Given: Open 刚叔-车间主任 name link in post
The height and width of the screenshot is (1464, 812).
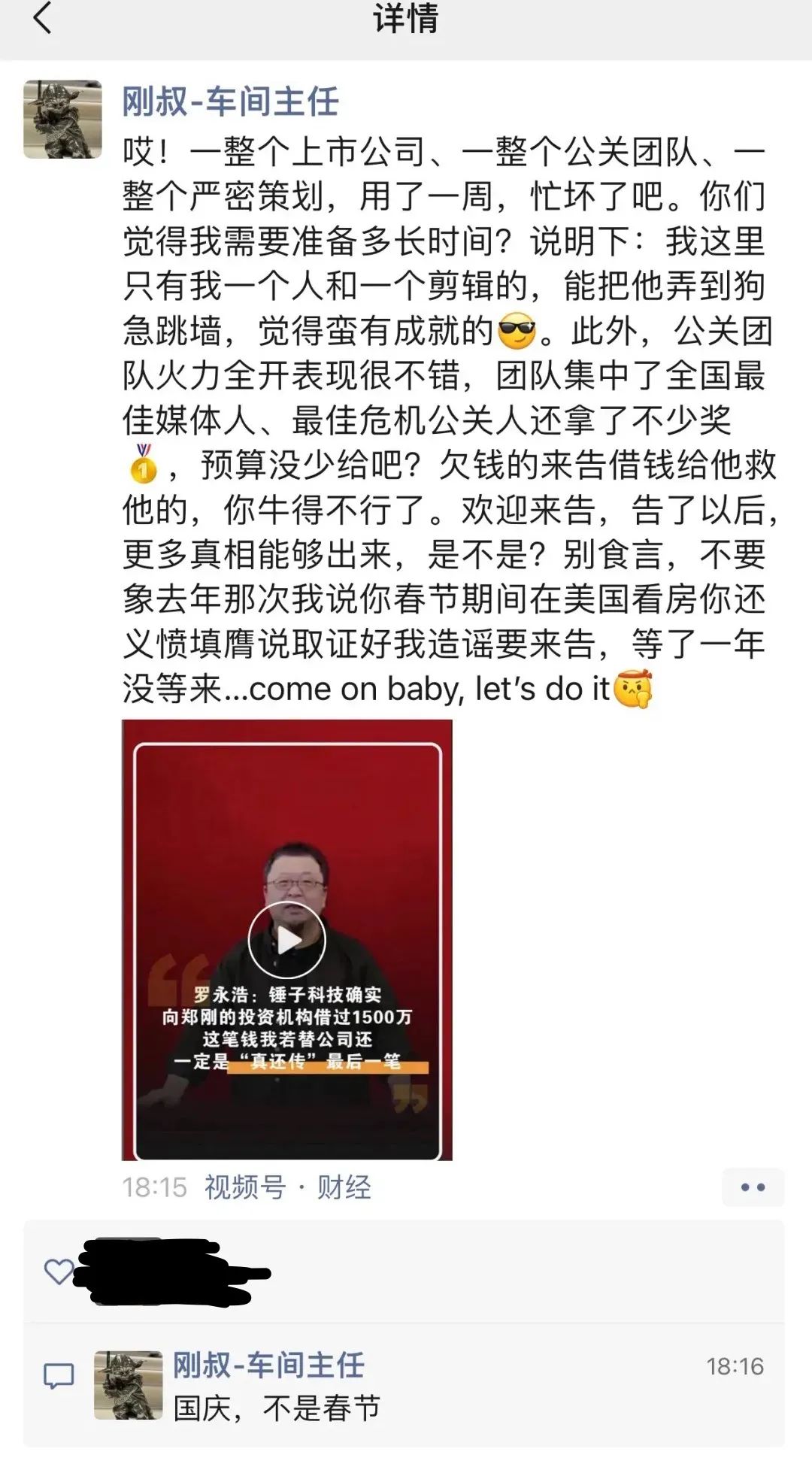Looking at the screenshot, I should click(230, 101).
